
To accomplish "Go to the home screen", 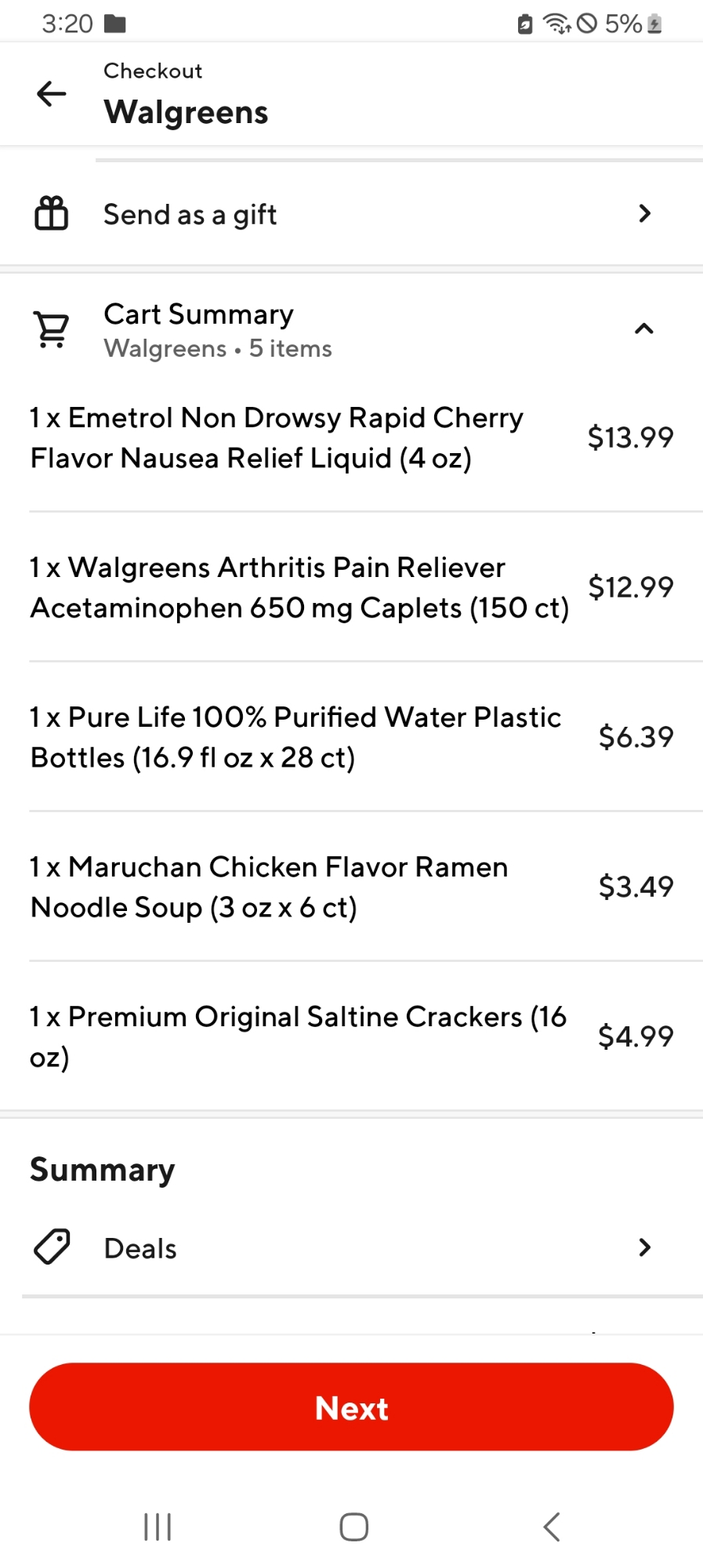I will pyautogui.click(x=353, y=1526).
